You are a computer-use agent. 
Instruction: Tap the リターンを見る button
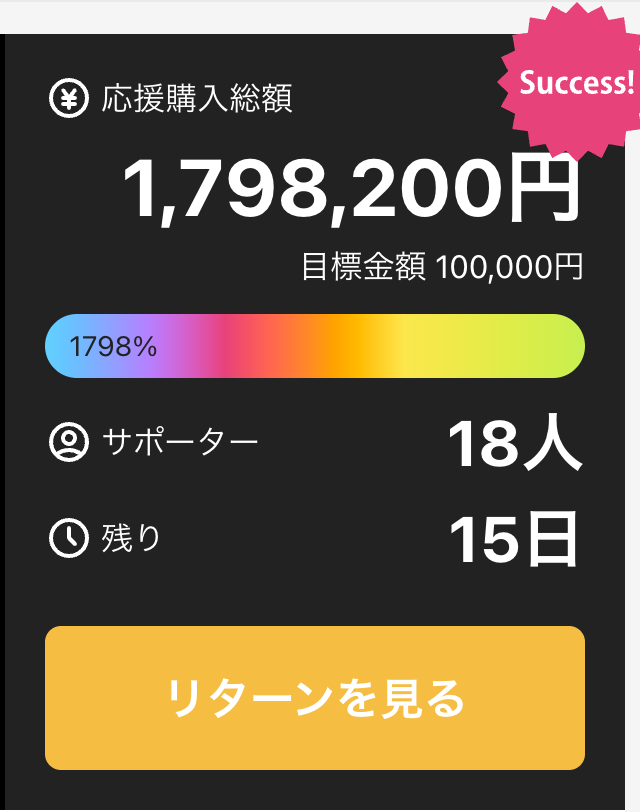315,698
